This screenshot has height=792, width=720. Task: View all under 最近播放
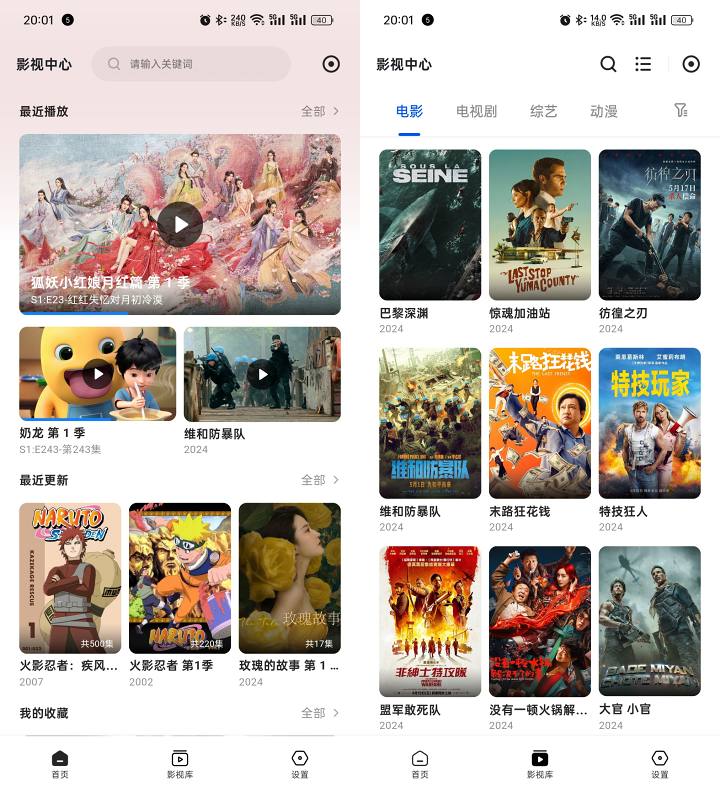click(x=320, y=111)
